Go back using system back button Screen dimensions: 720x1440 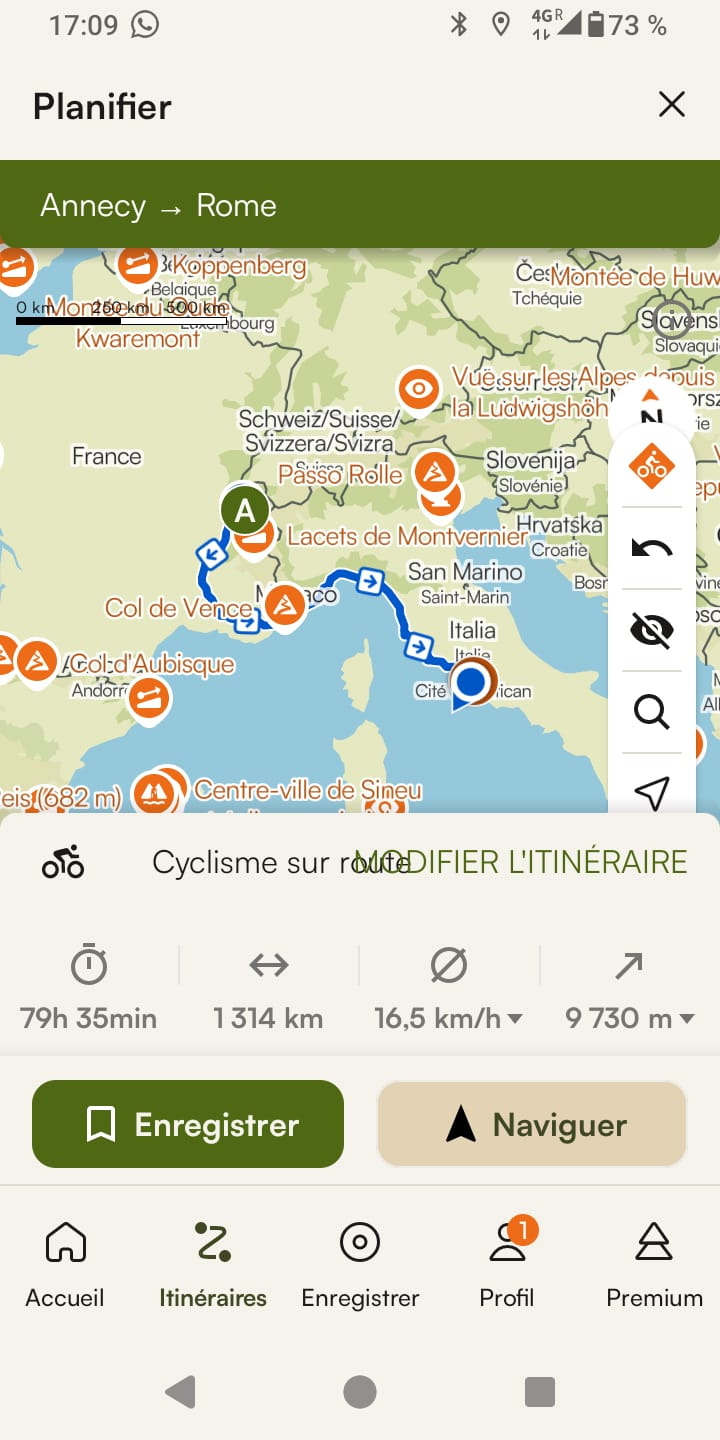point(180,1391)
